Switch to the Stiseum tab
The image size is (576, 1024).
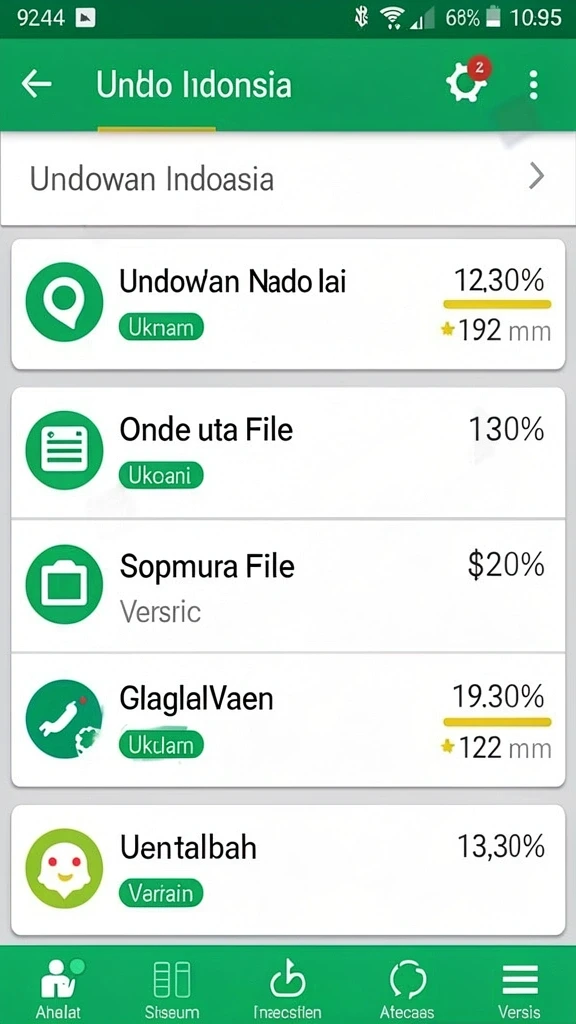(x=172, y=987)
